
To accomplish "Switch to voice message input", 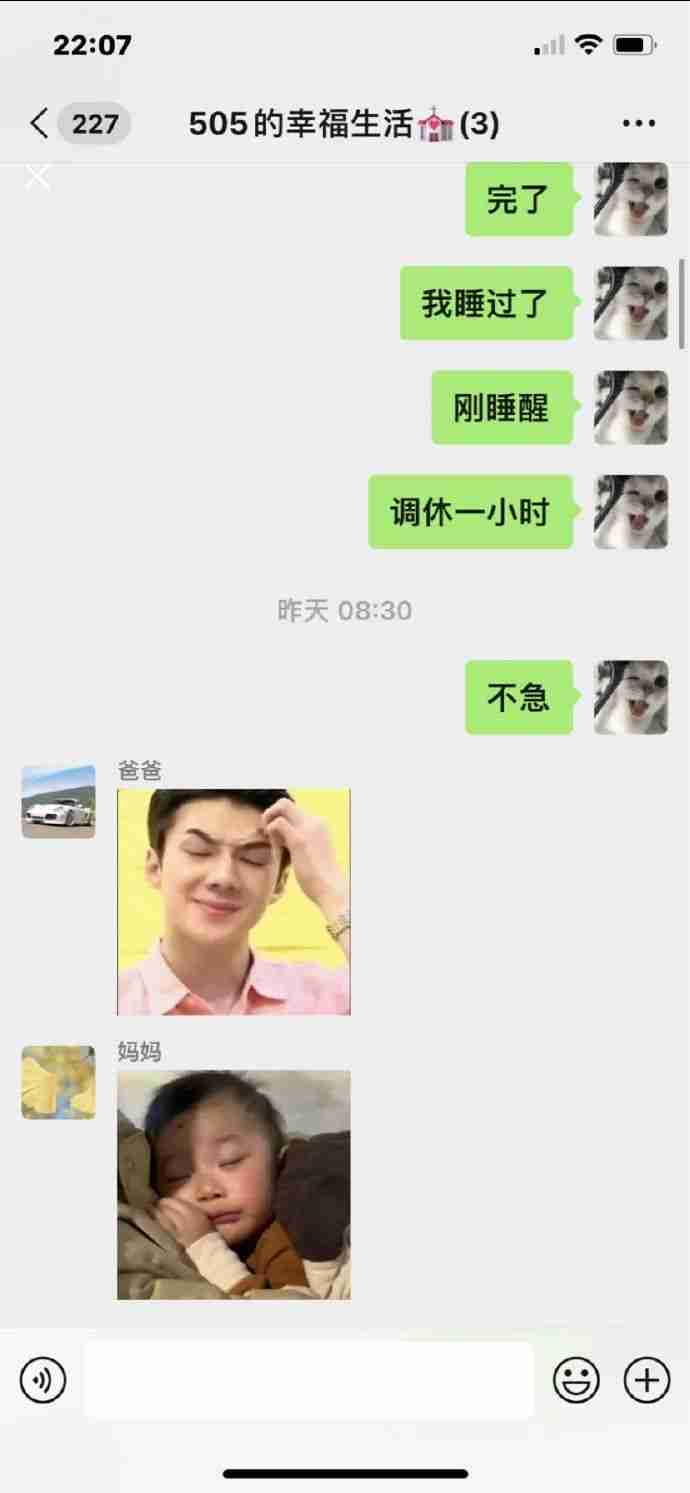I will (x=43, y=1380).
